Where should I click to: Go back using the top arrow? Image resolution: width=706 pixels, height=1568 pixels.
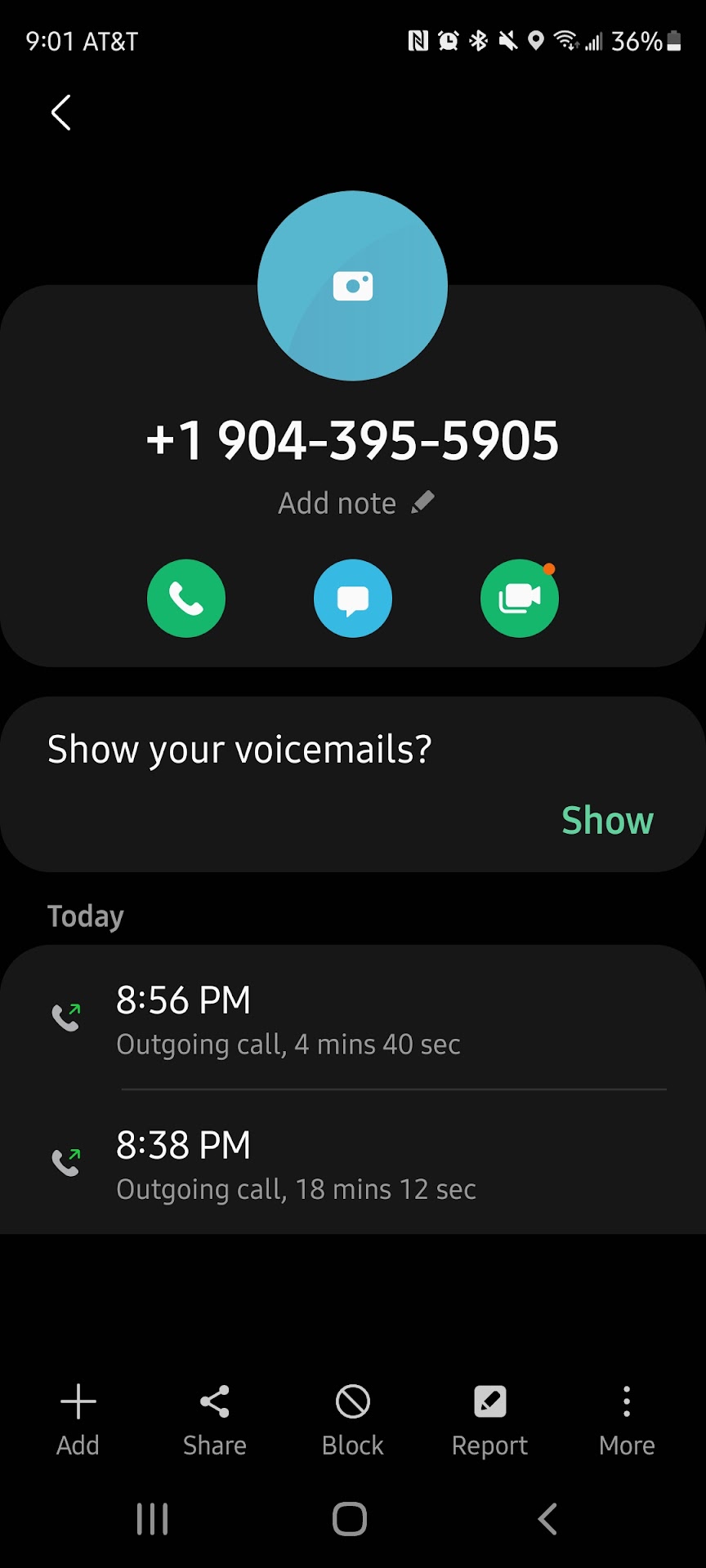tap(60, 113)
